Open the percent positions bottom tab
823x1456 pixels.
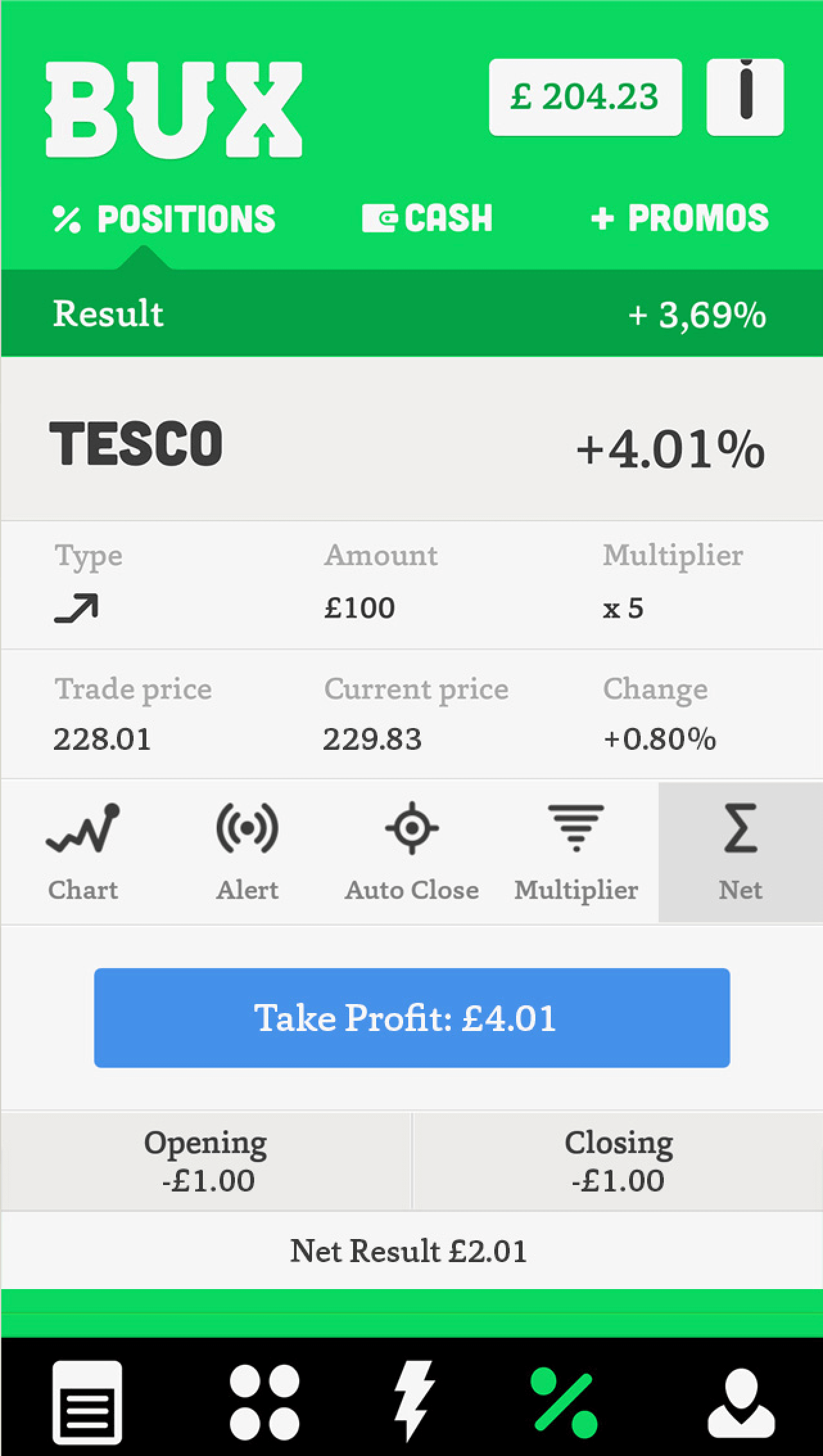click(564, 1401)
